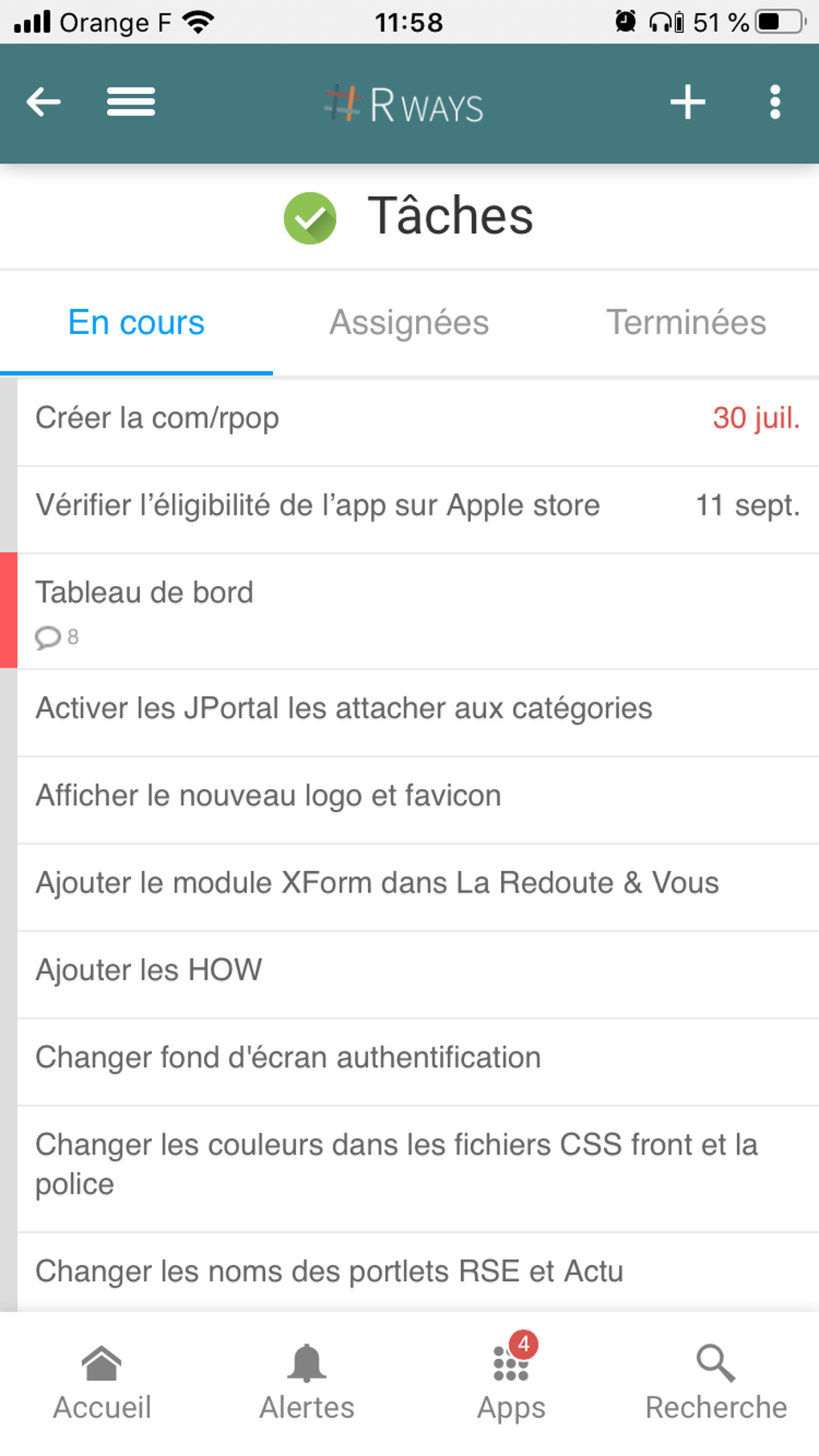Select task Ajouter les HOW
The width and height of the screenshot is (819, 1456).
click(x=149, y=970)
